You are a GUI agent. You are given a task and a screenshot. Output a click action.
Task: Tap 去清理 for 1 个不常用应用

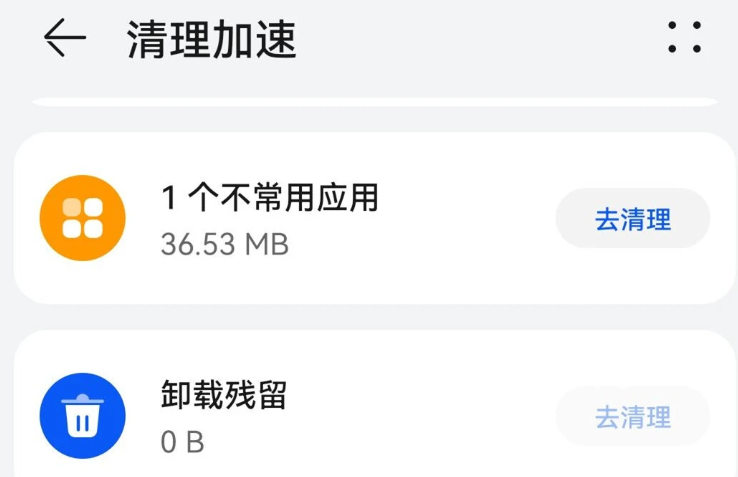632,219
